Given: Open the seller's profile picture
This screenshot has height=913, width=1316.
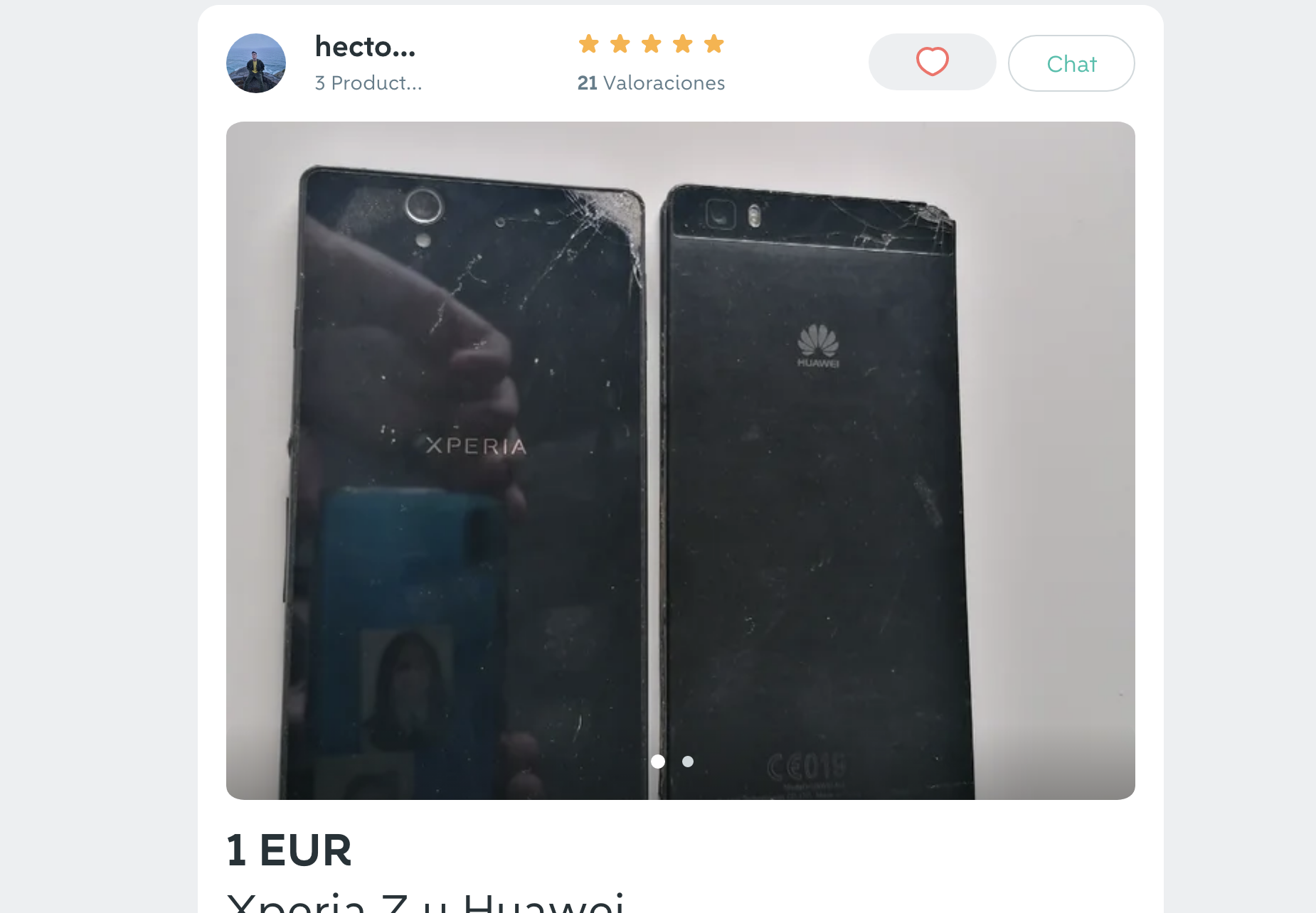Looking at the screenshot, I should point(256,63).
